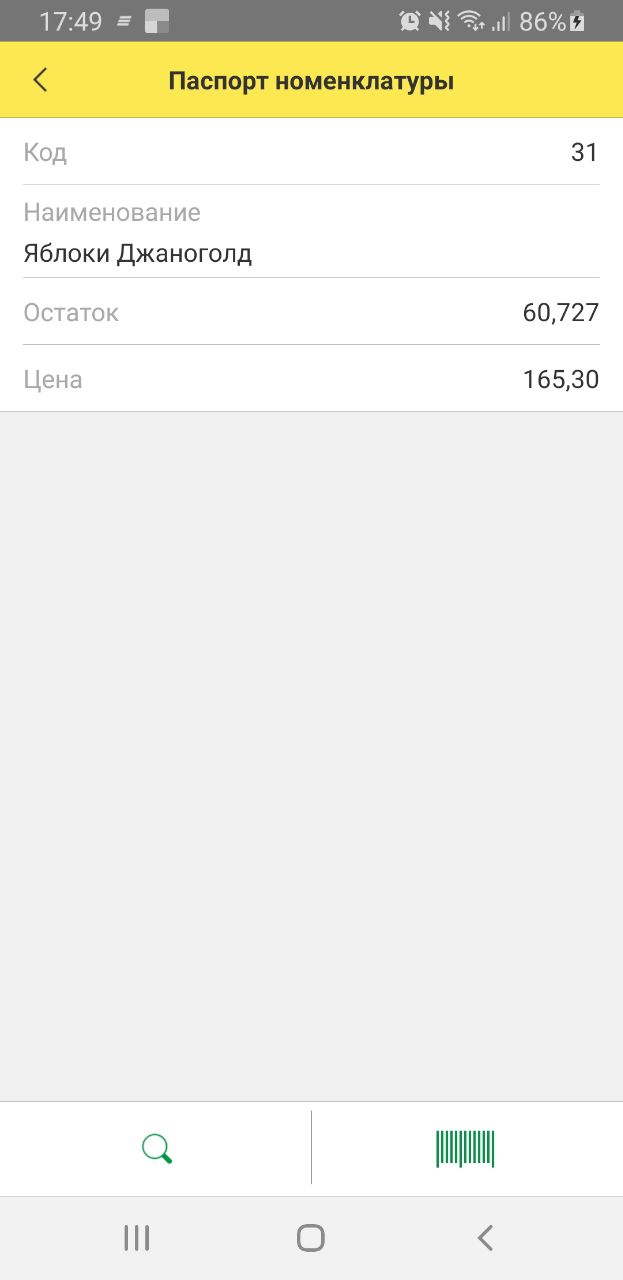Go back from Паспорт номенклатуры screen
The image size is (623, 1280).
[x=40, y=80]
